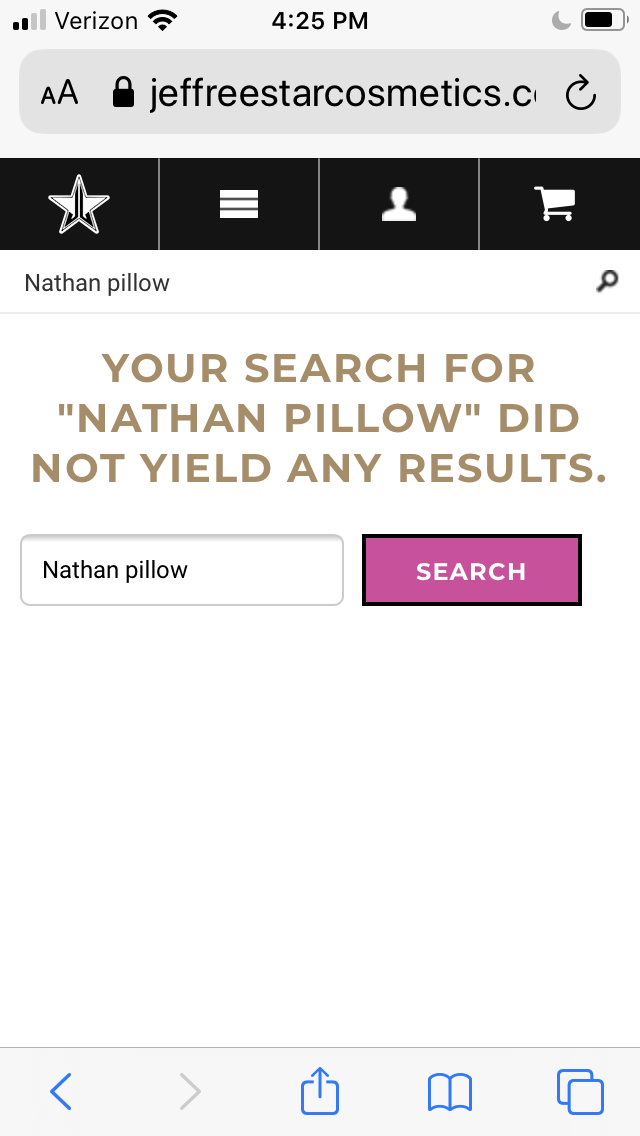Open the Safari share sheet
Viewport: 640px width, 1136px height.
point(320,1090)
